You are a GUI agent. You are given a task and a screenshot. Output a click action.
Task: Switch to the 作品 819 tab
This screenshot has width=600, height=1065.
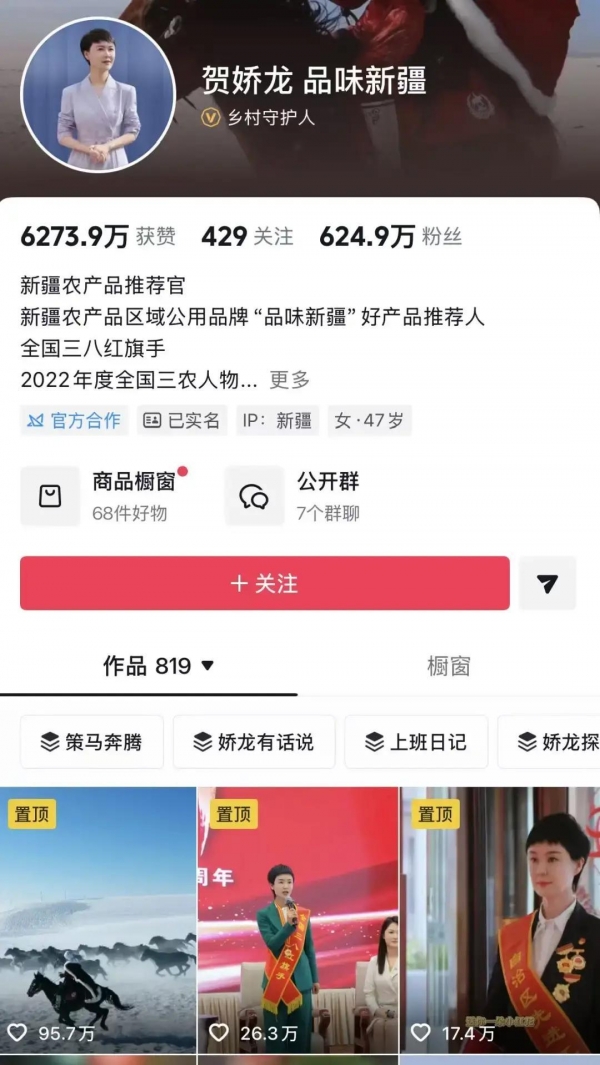[158, 666]
